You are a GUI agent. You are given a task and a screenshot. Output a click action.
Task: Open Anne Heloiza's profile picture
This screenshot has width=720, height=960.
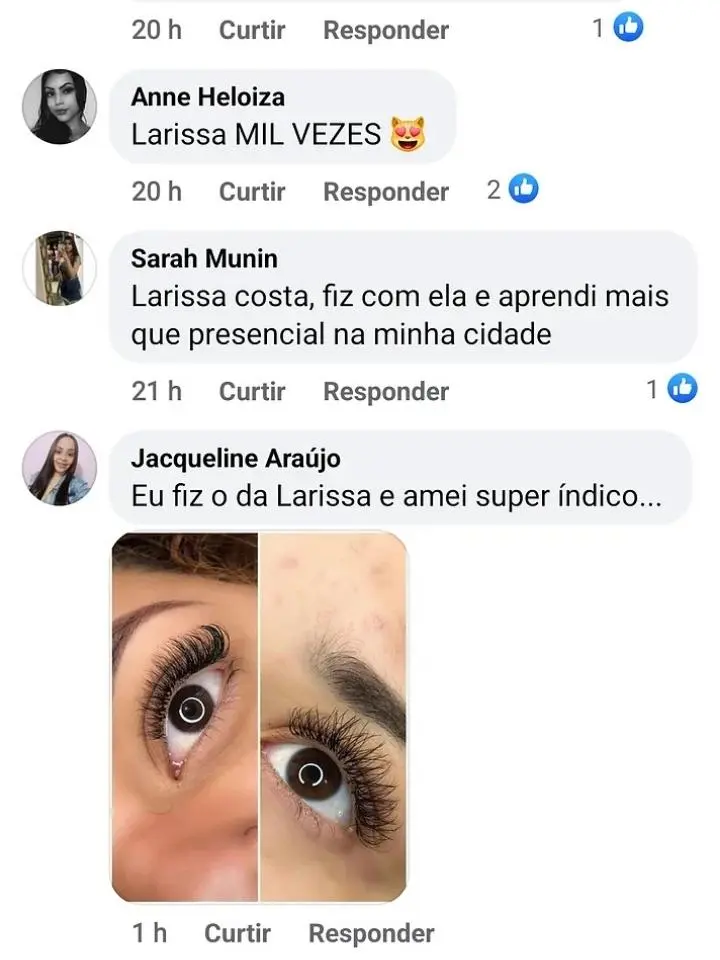(x=59, y=106)
